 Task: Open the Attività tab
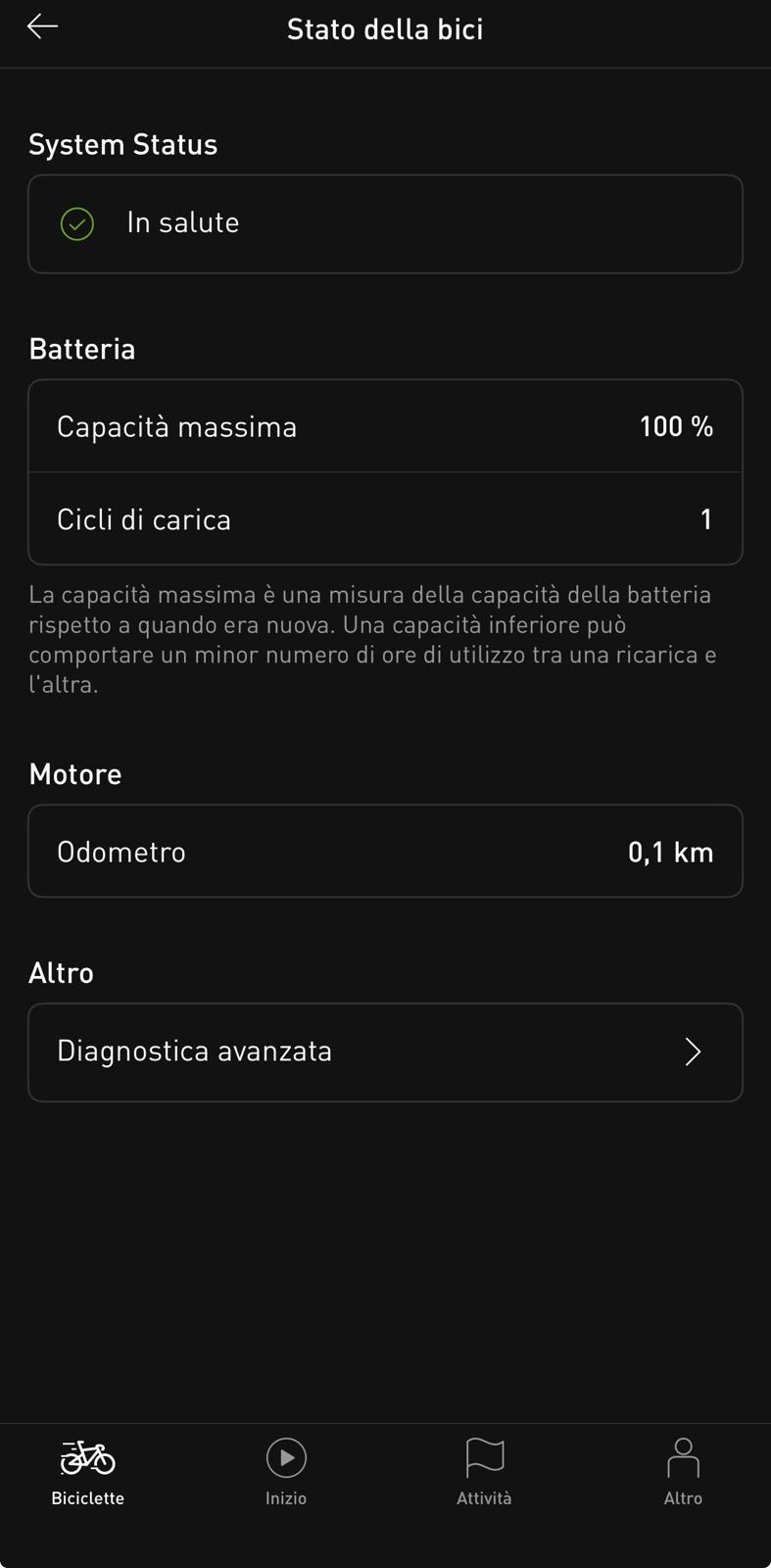pyautogui.click(x=484, y=1471)
